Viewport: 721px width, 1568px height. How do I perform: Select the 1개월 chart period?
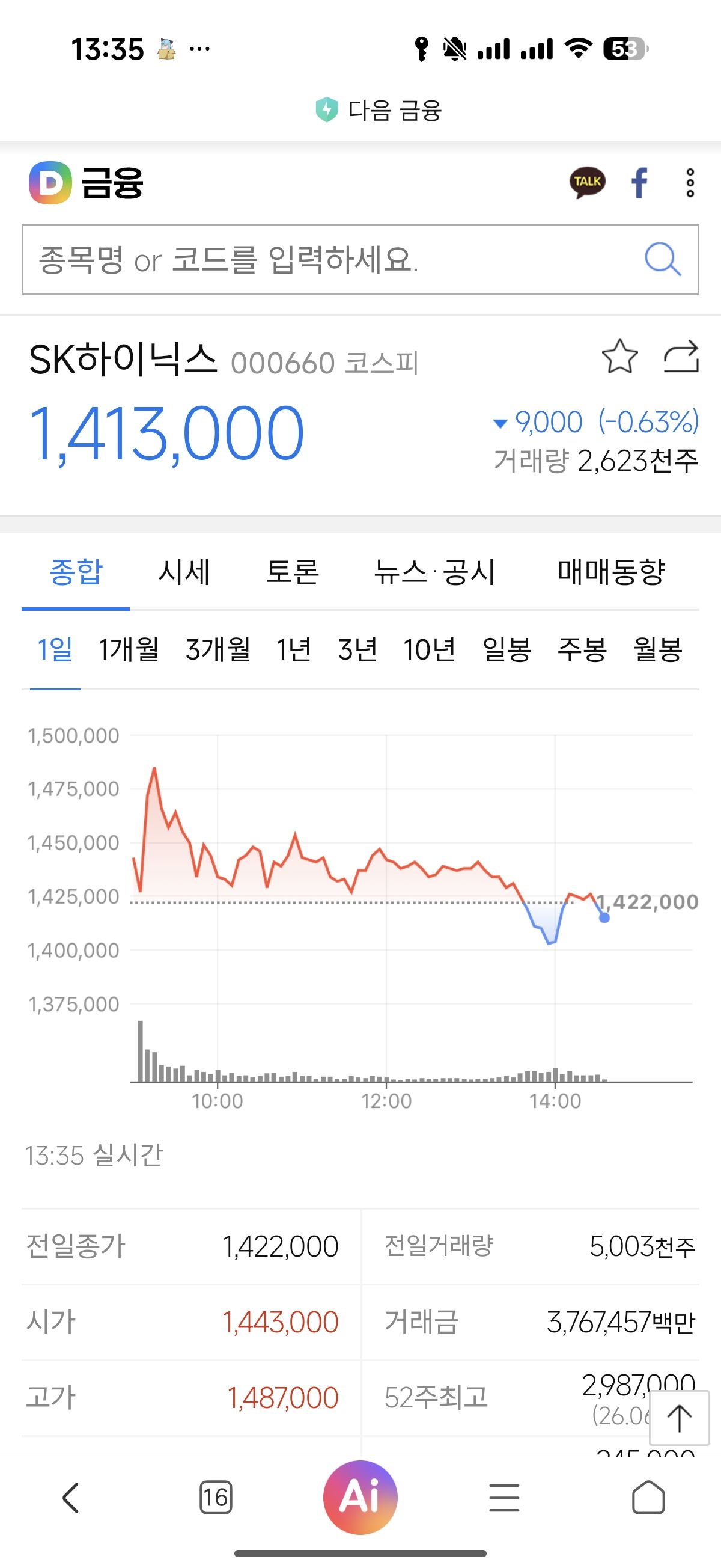(129, 649)
